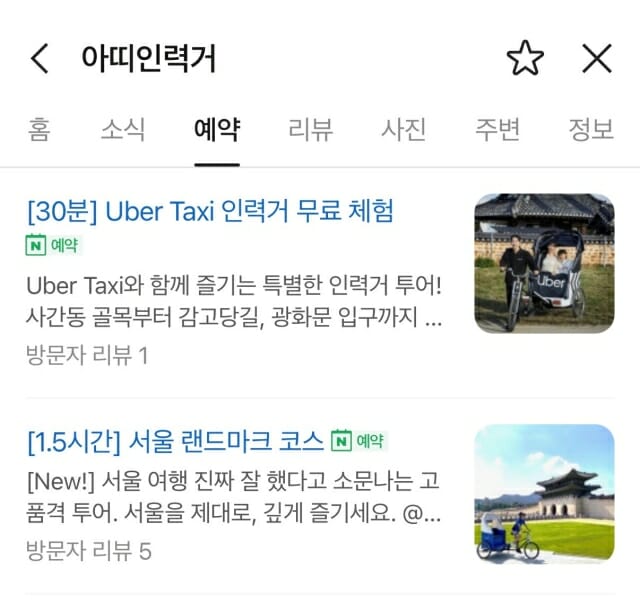
Task: Open [1.5시간] 서울 랜드마크 코스
Action: 176,440
